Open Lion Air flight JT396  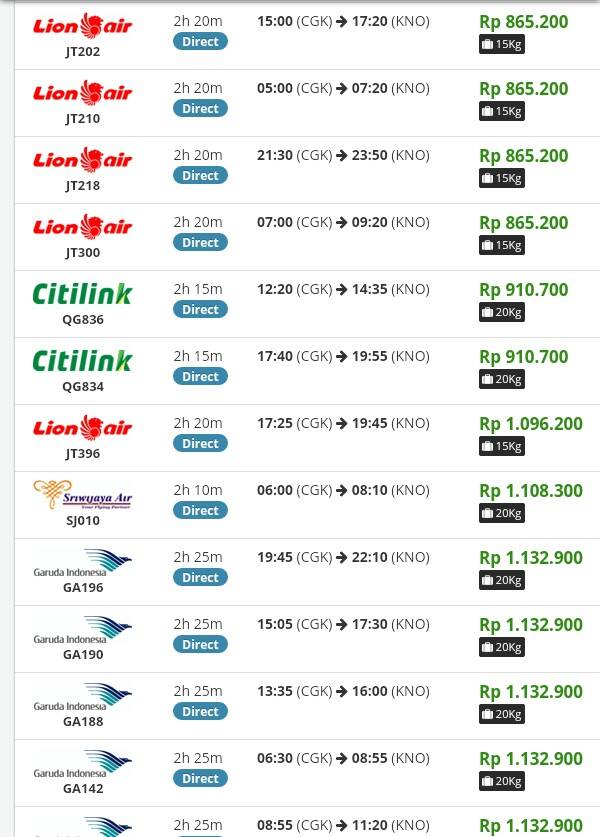[300, 437]
